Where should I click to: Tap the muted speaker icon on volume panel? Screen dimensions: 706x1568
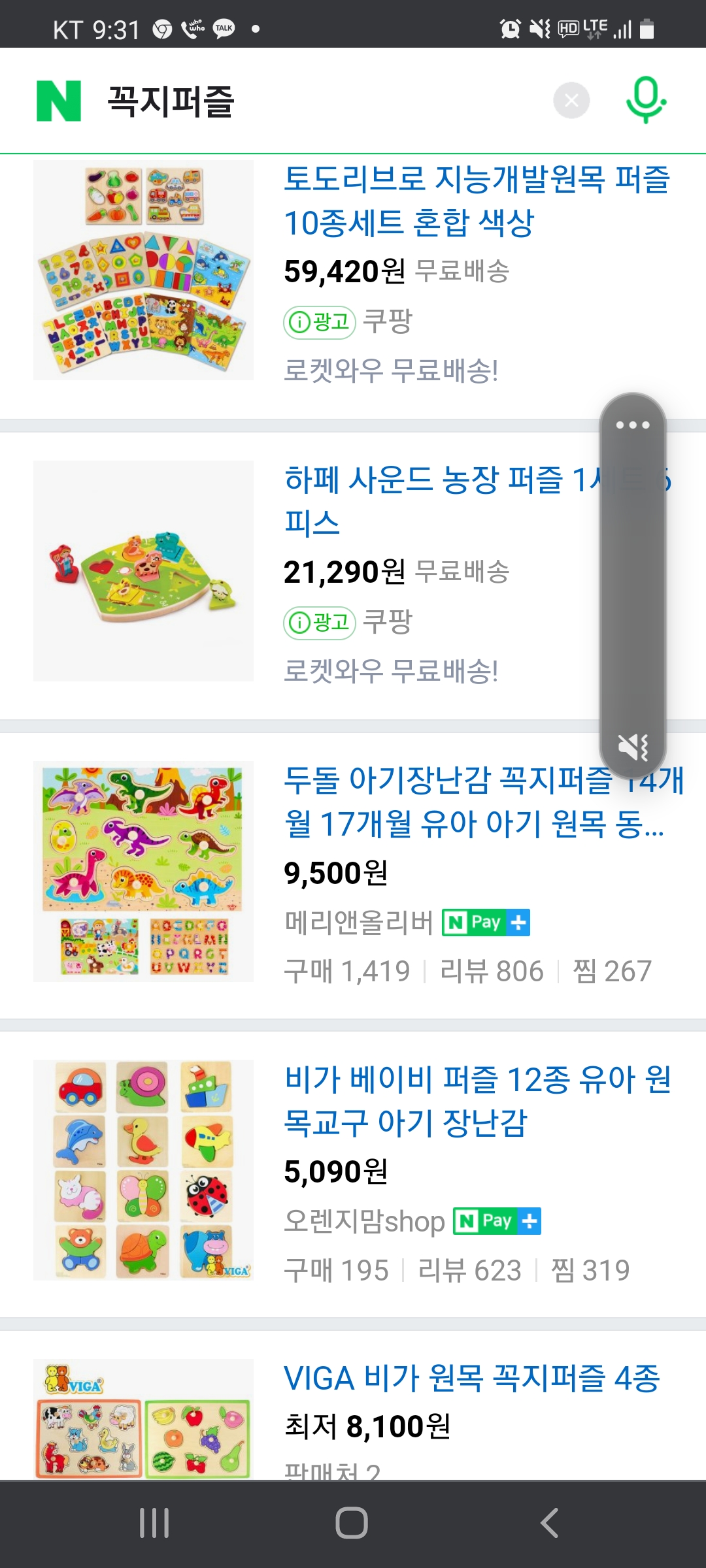point(633,747)
